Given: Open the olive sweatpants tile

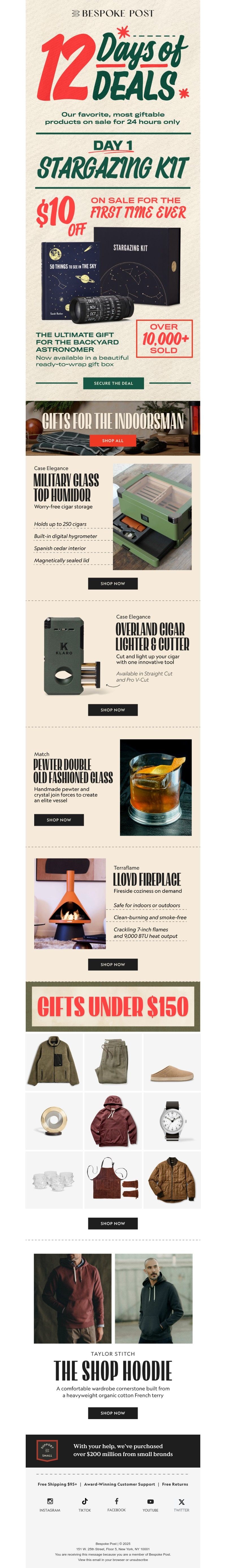Looking at the screenshot, I should point(113,1062).
